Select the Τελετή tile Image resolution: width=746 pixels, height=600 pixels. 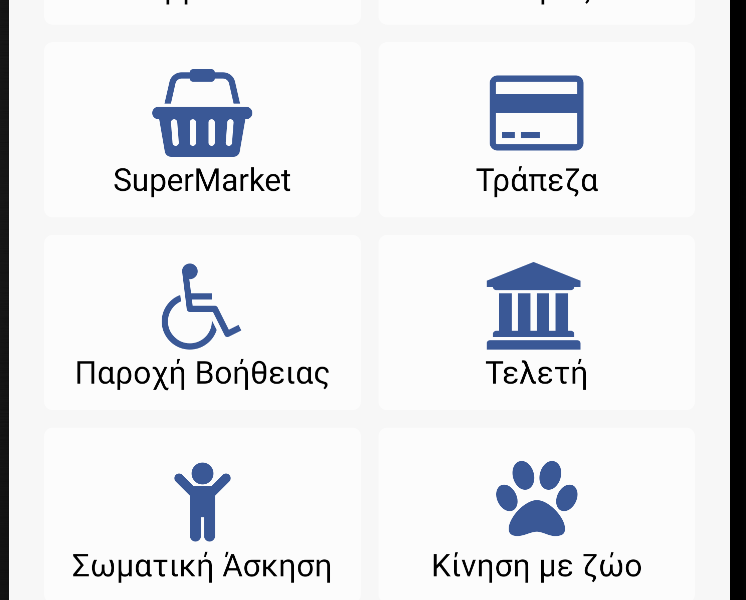(x=536, y=323)
